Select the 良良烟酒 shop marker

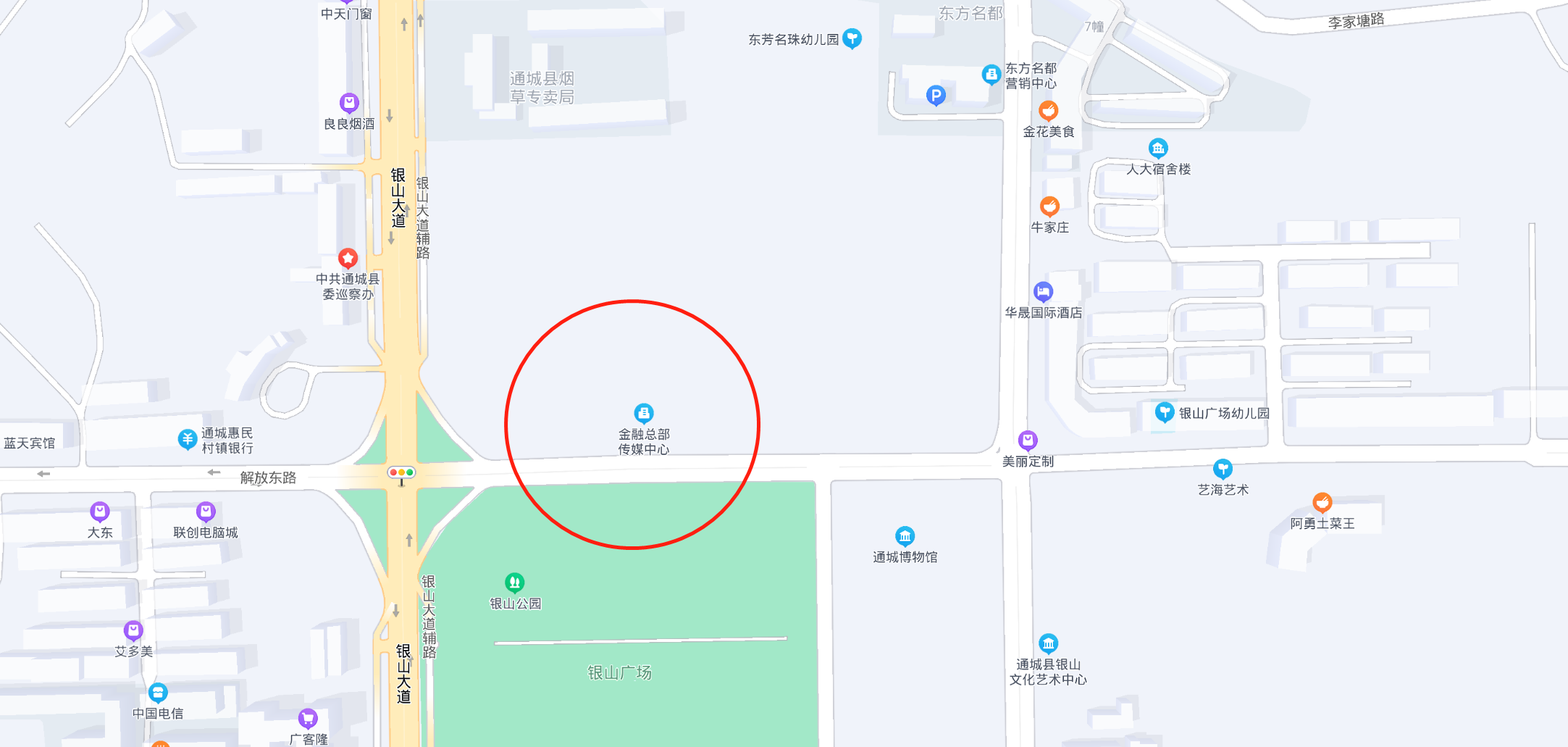pos(349,102)
